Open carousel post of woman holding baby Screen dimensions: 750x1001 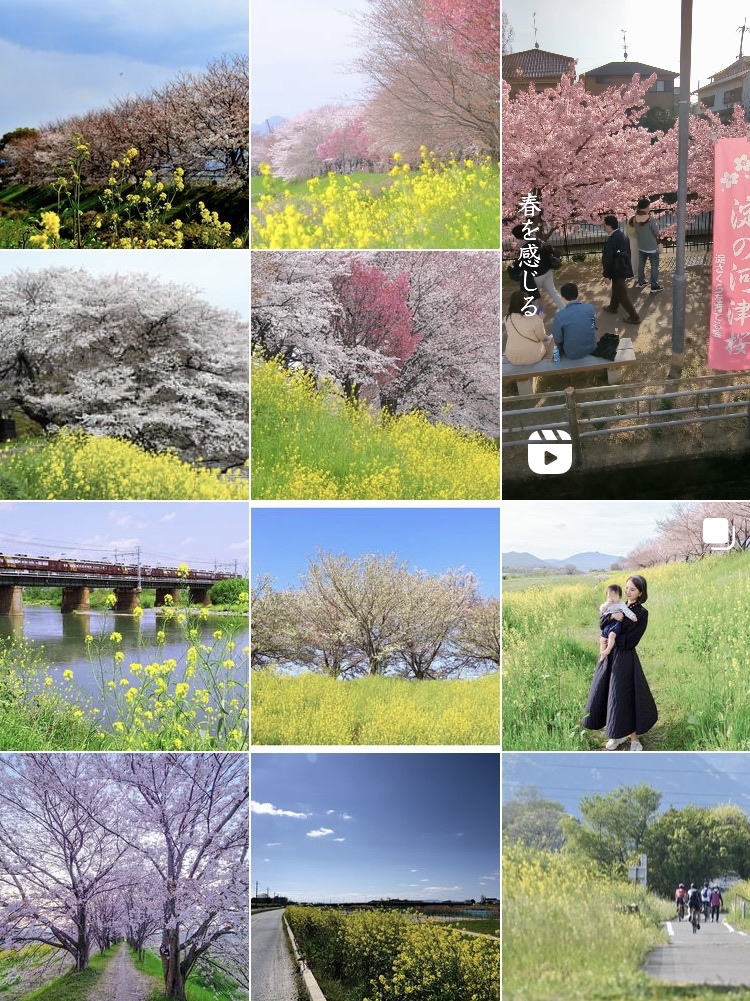tap(626, 628)
